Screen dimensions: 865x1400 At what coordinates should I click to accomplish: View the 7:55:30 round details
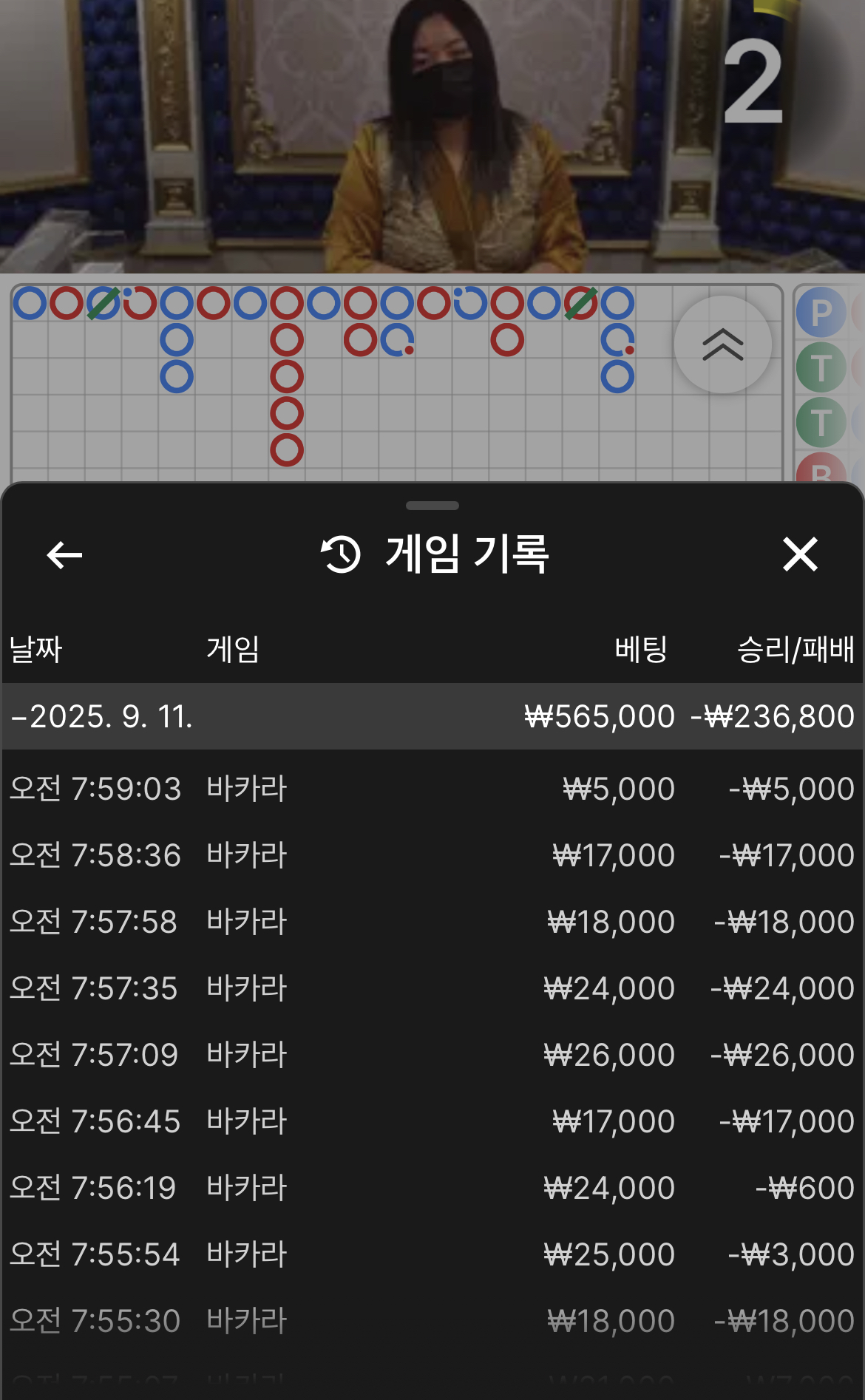432,1321
